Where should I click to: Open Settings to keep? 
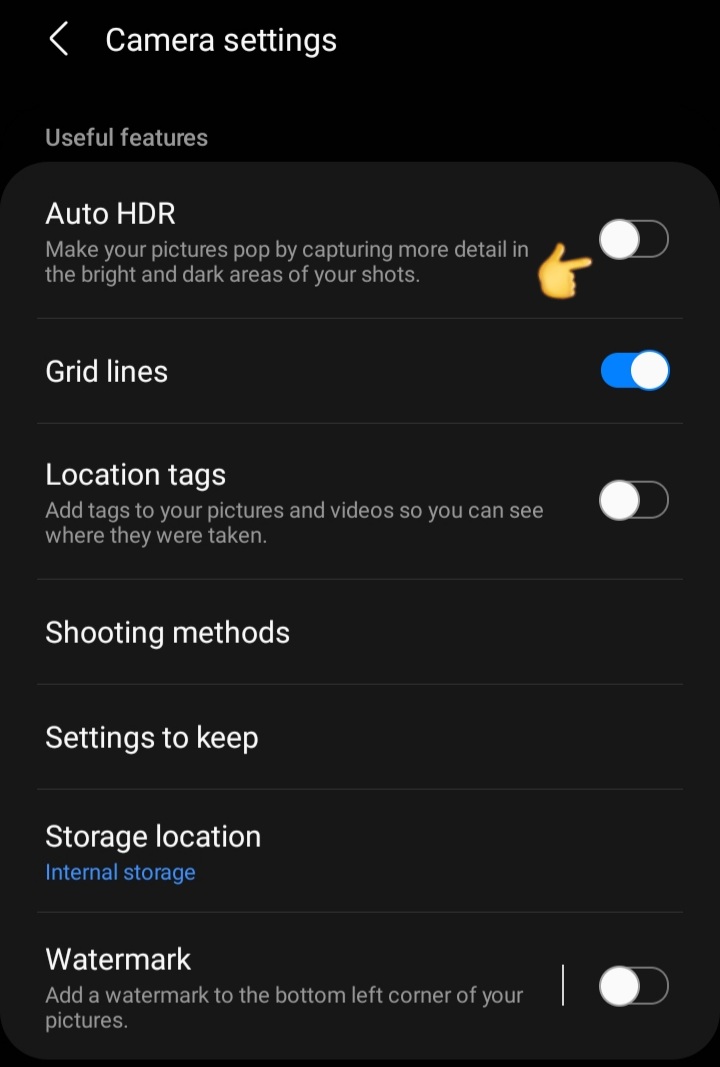pyautogui.click(x=152, y=737)
